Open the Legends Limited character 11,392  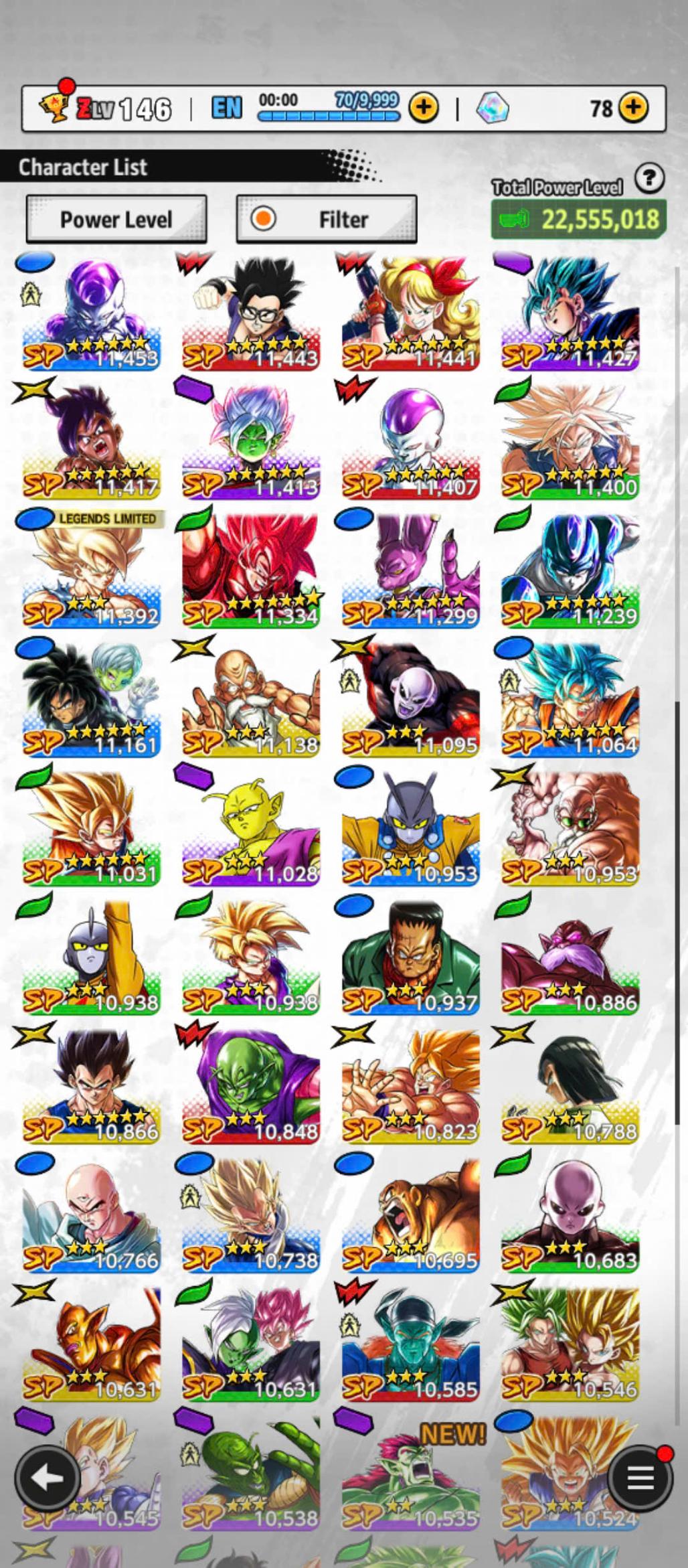click(x=92, y=572)
